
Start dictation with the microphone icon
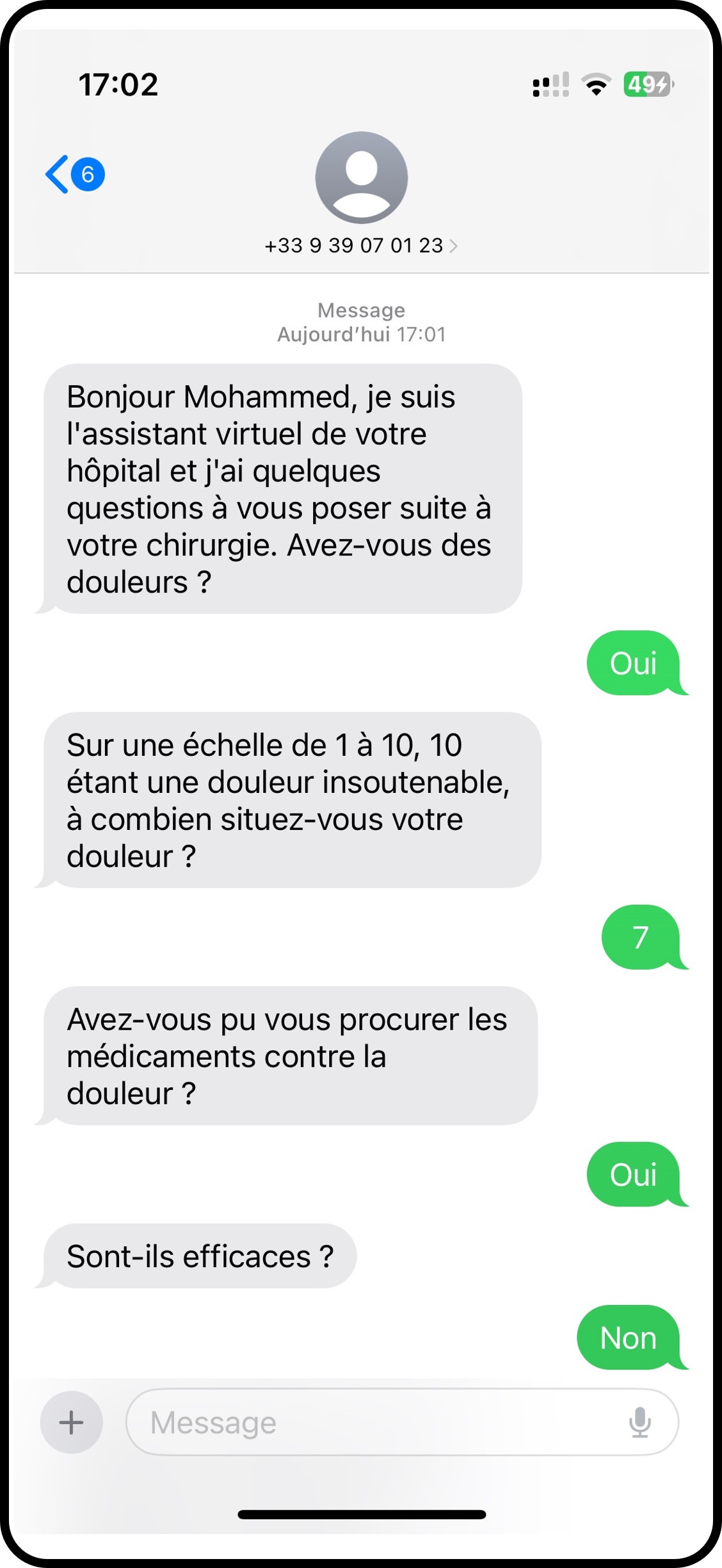(x=639, y=1422)
